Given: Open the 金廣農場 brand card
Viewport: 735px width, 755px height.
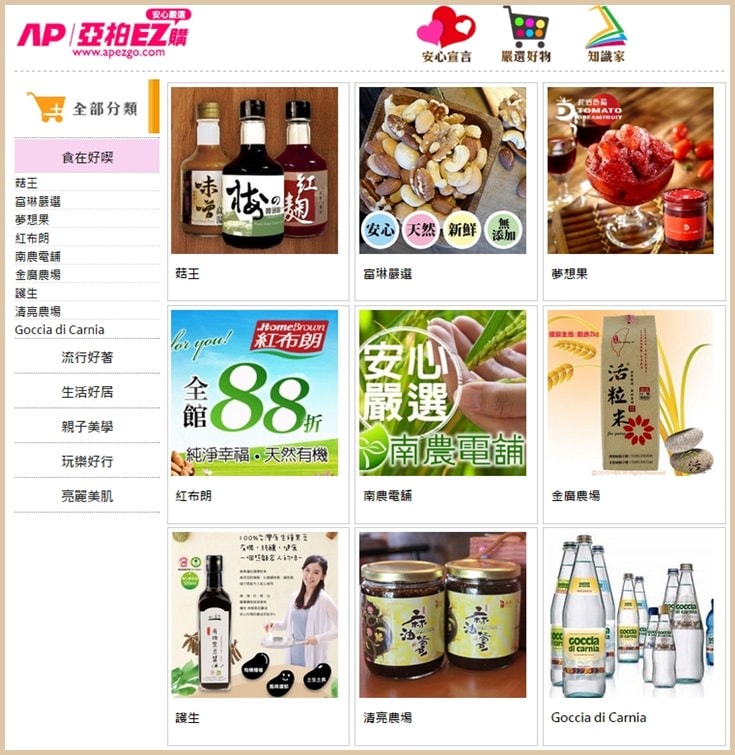Looking at the screenshot, I should (630, 392).
